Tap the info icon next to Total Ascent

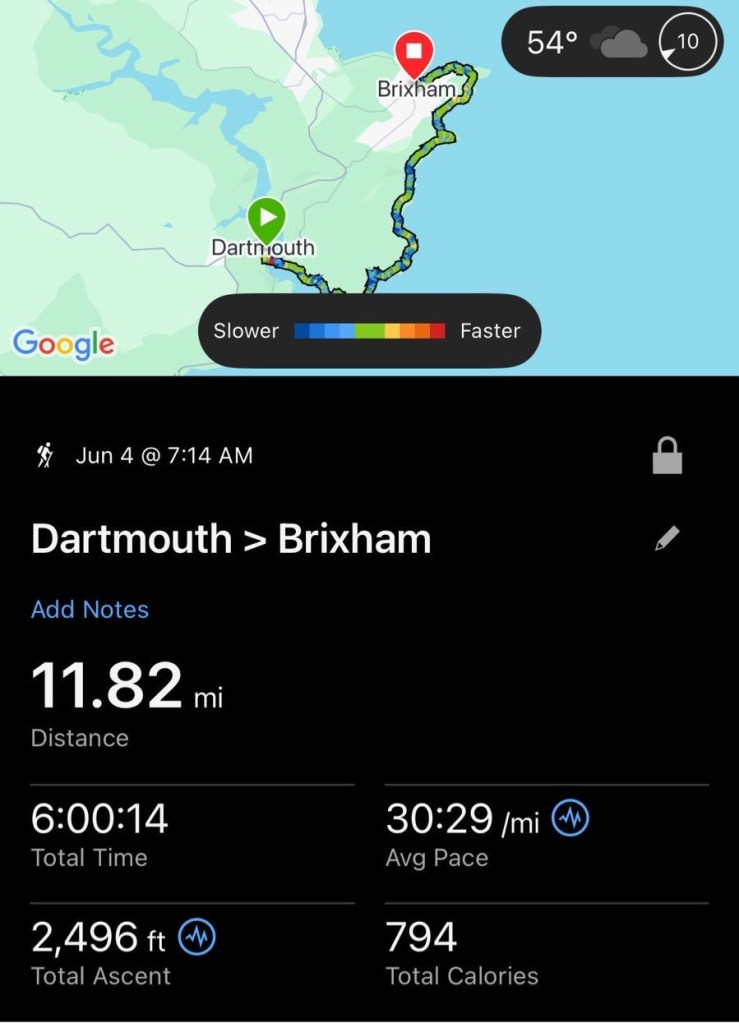coord(197,938)
